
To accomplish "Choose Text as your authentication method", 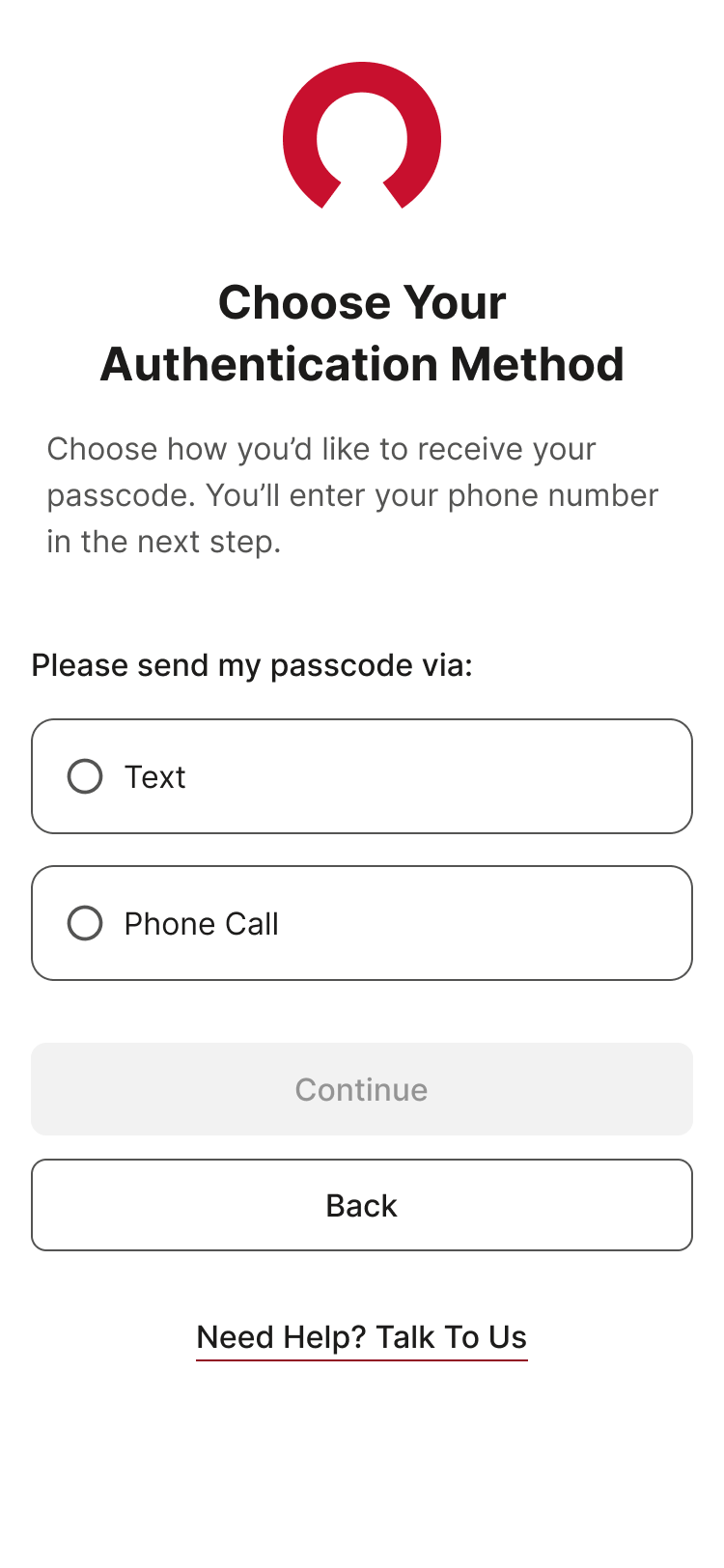I will click(361, 775).
